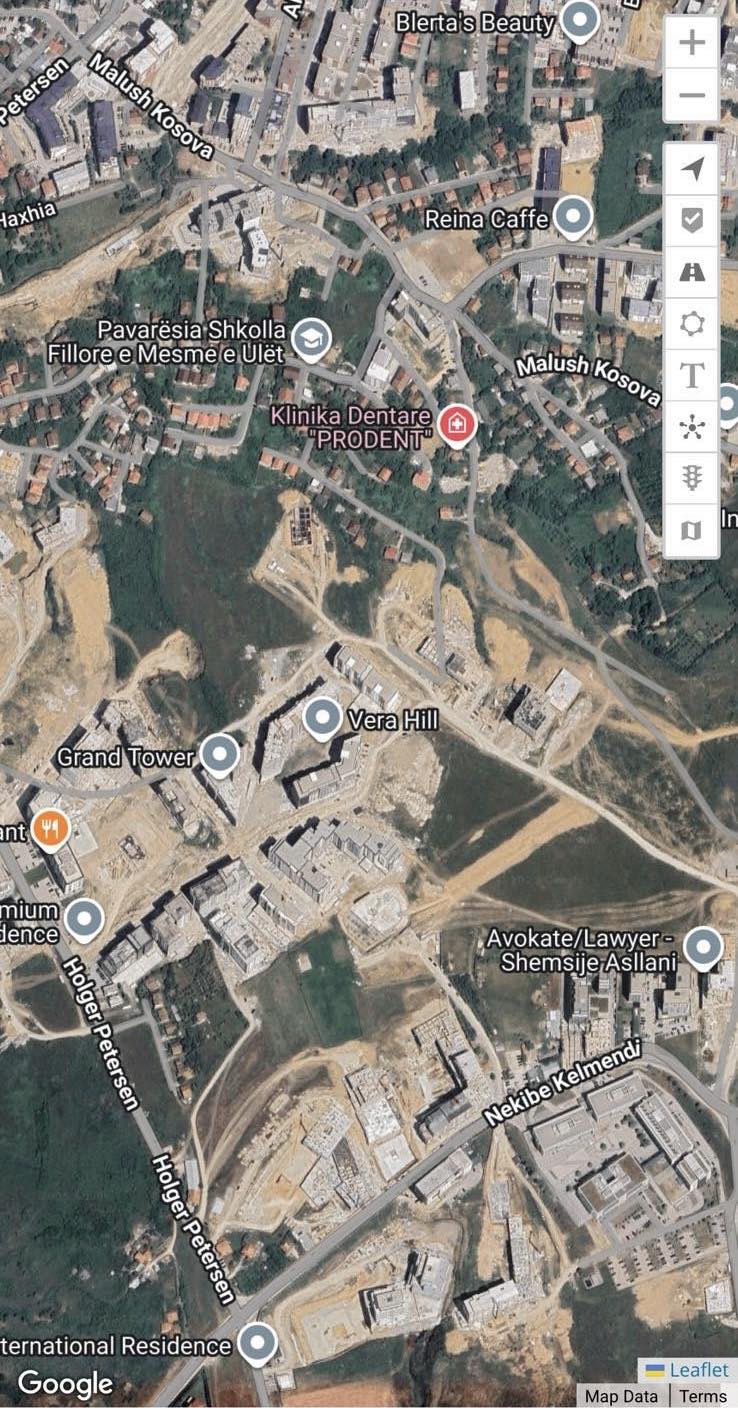Screen dimensions: 738x1408
Task: Tap the International Residence pin
Action: pyautogui.click(x=258, y=1342)
